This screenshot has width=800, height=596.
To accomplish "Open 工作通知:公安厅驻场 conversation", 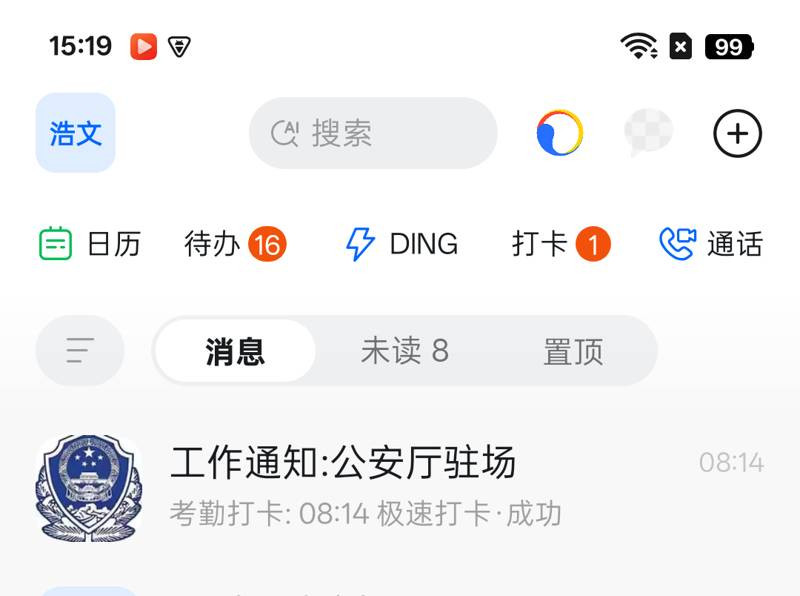I will click(400, 487).
